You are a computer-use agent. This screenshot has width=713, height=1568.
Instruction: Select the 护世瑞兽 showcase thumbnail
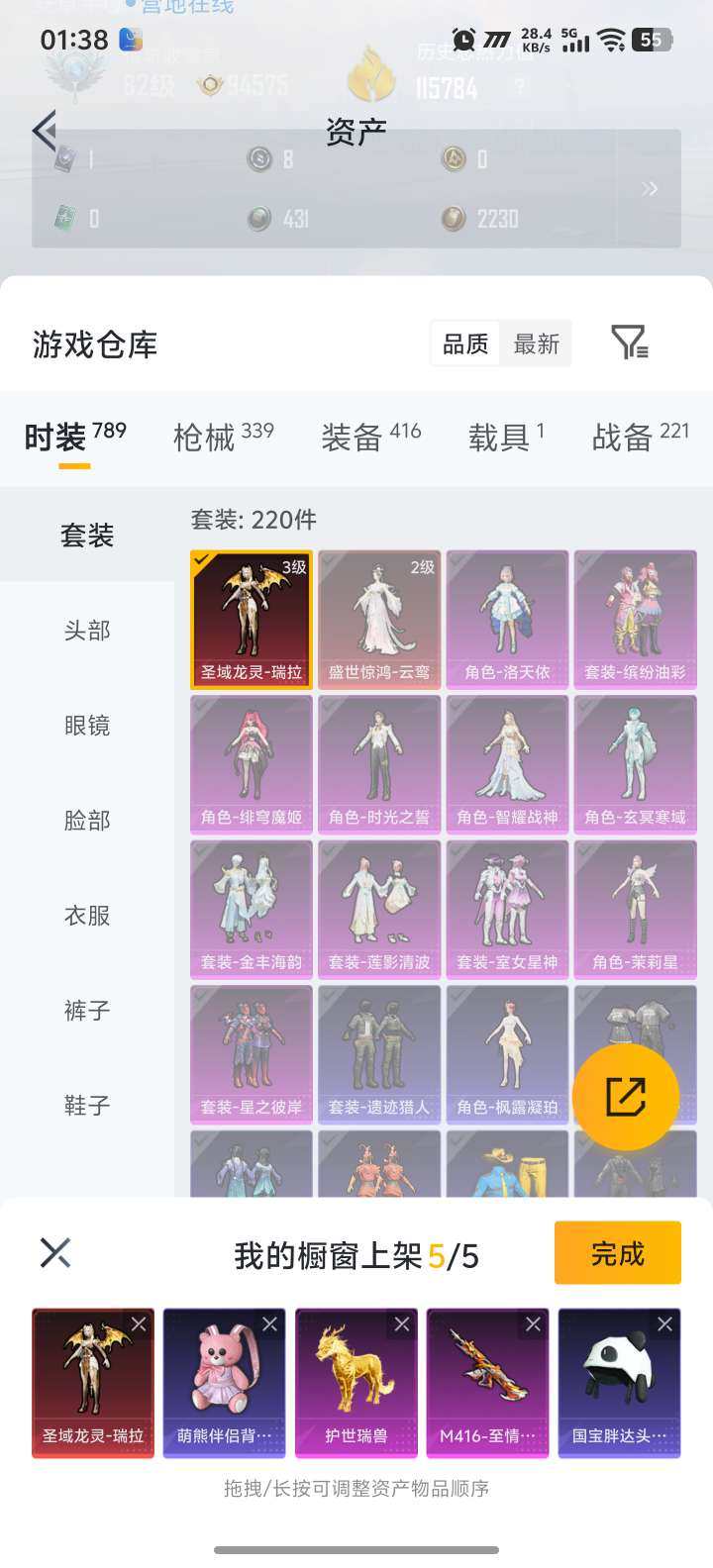[355, 1382]
